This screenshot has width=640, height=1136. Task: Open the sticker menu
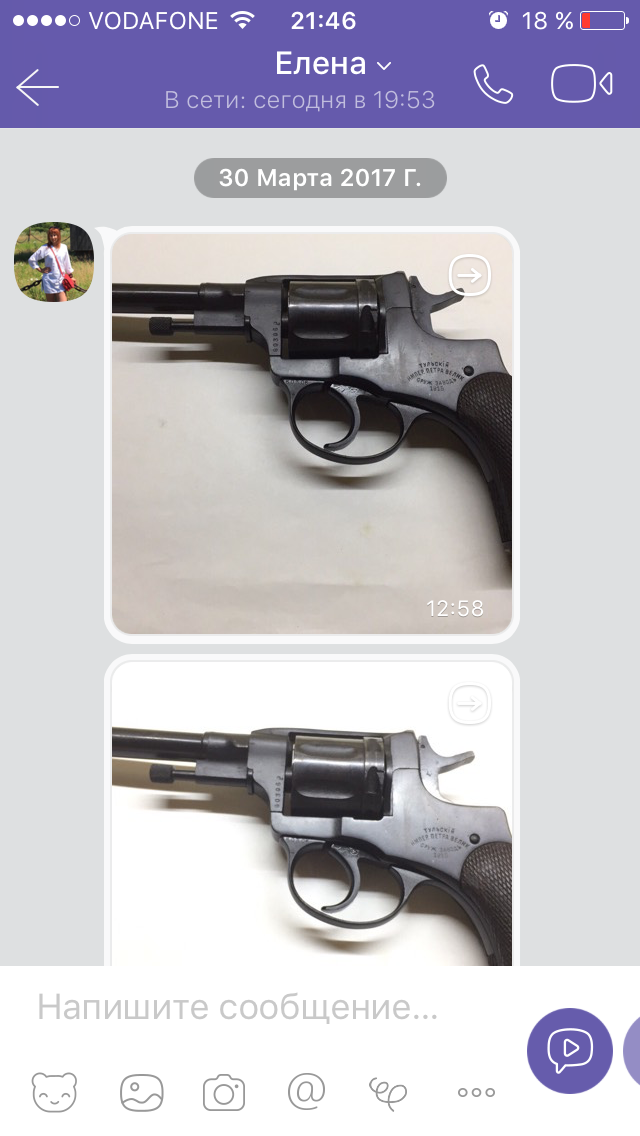[54, 1092]
